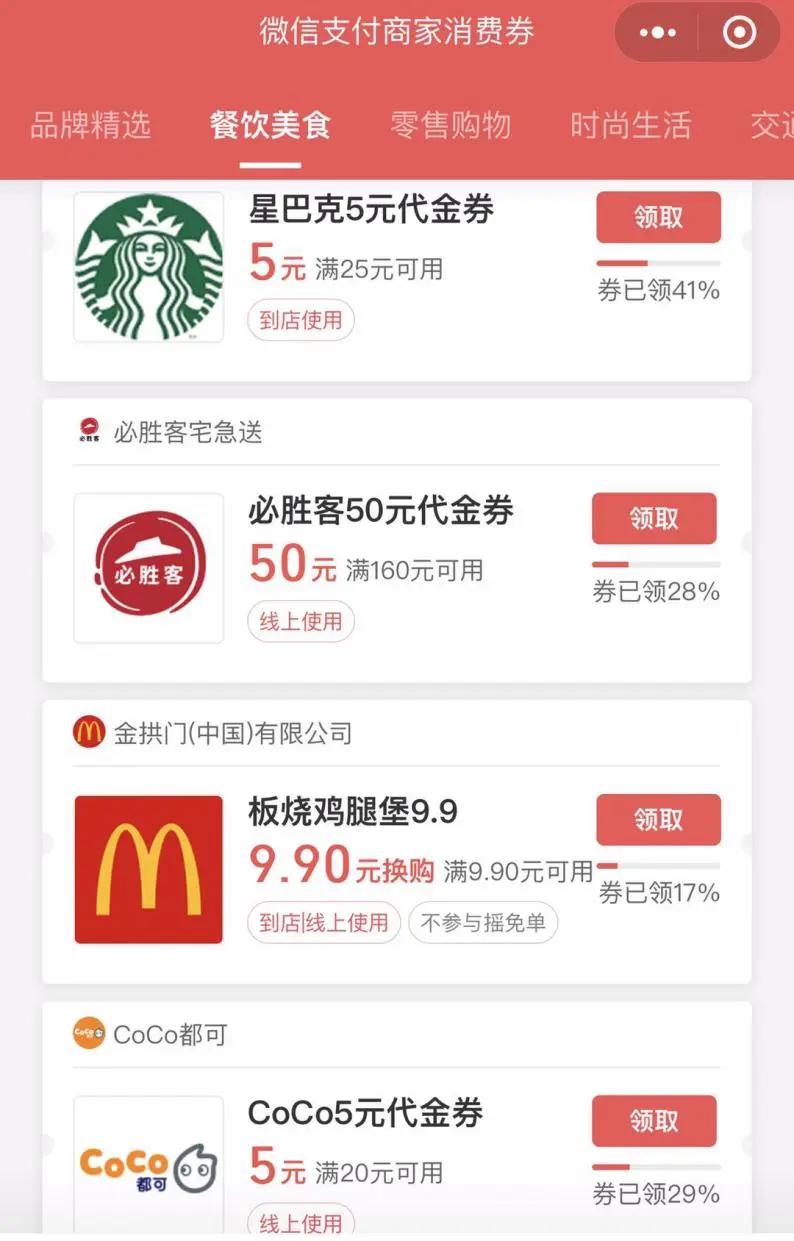The image size is (794, 1241).
Task: Claim the 必胜客50元代金券 coupon
Action: point(654,518)
